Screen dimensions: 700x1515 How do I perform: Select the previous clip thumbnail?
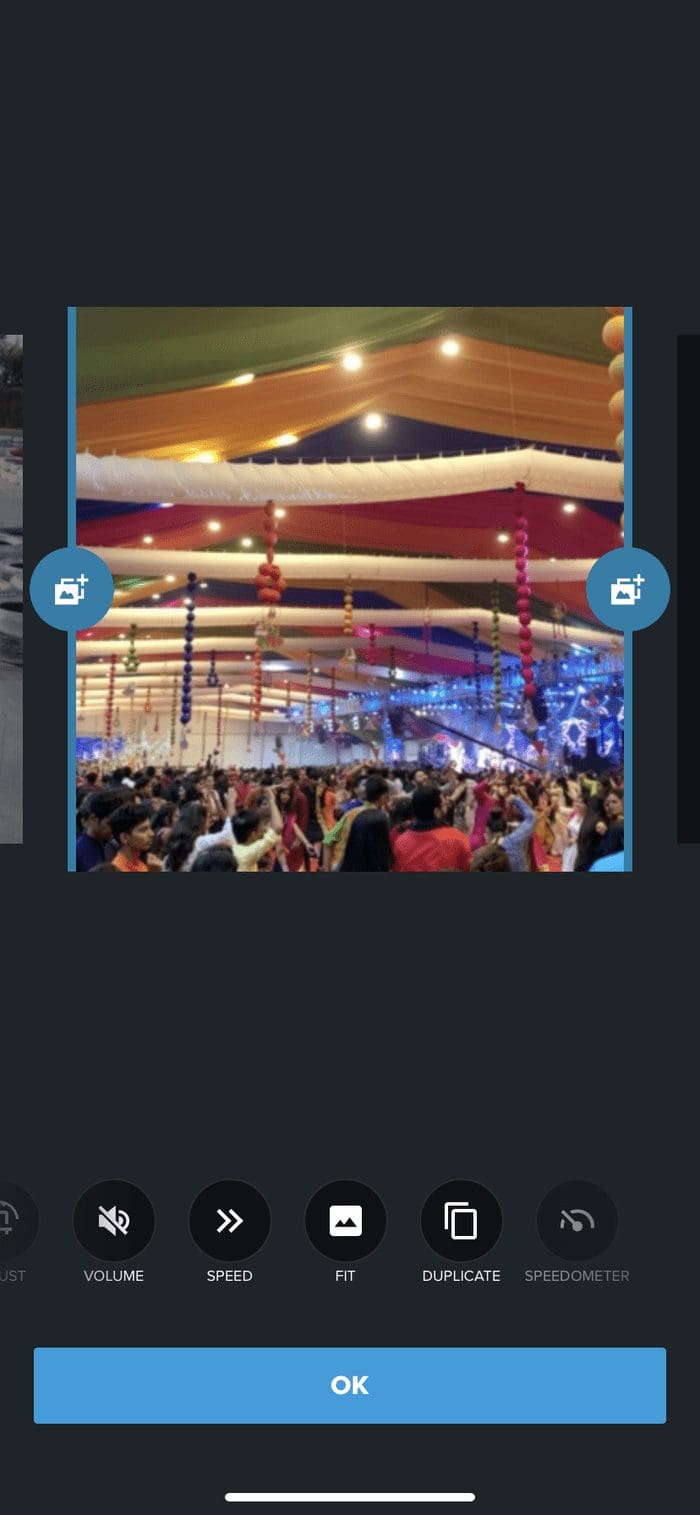tap(11, 589)
